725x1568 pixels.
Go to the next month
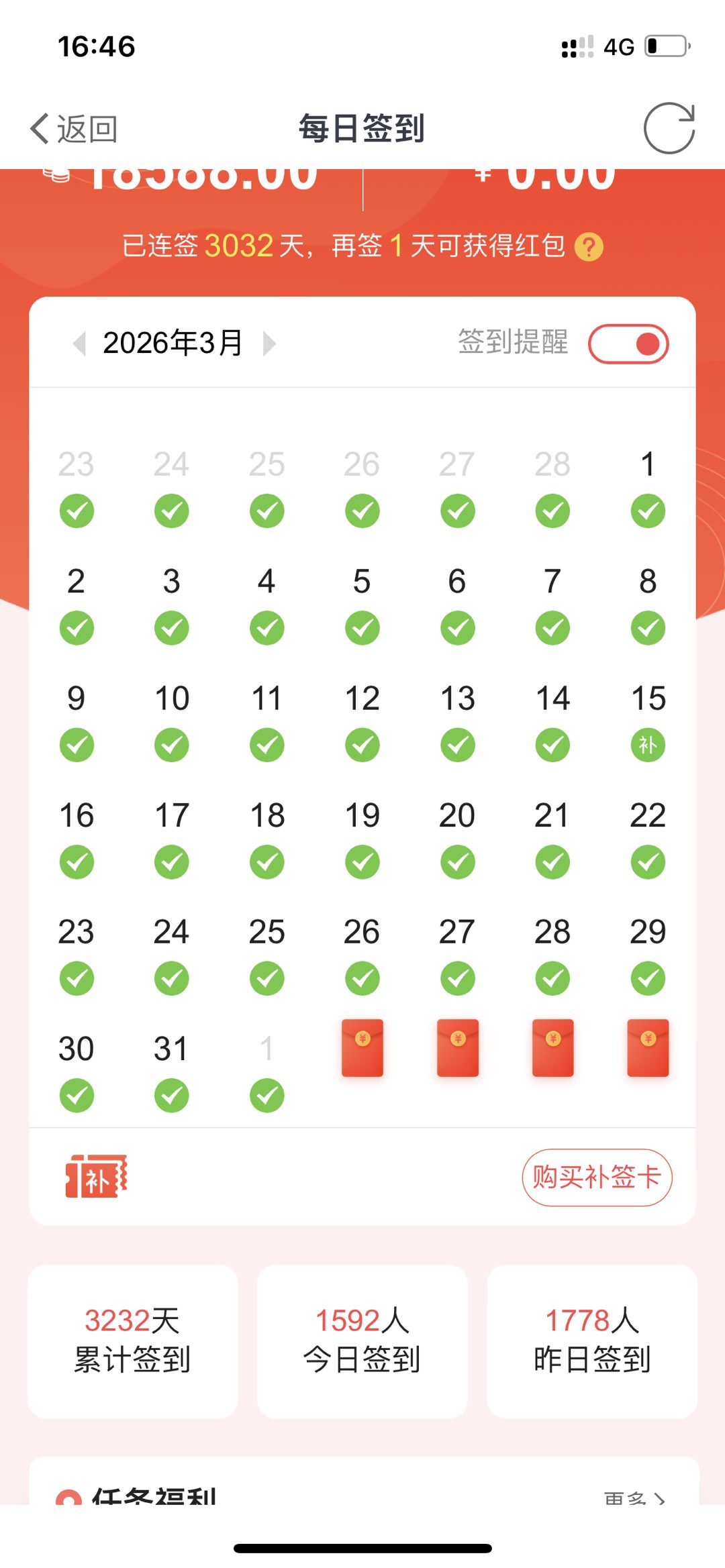pos(269,344)
